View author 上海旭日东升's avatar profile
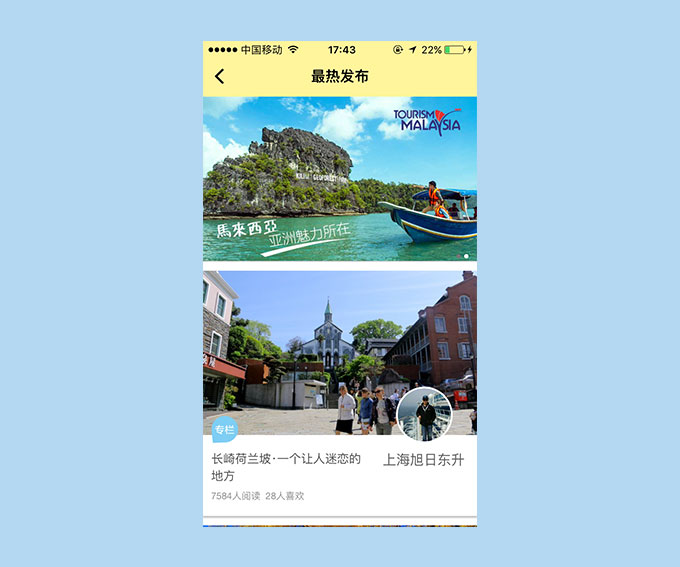 tap(424, 414)
